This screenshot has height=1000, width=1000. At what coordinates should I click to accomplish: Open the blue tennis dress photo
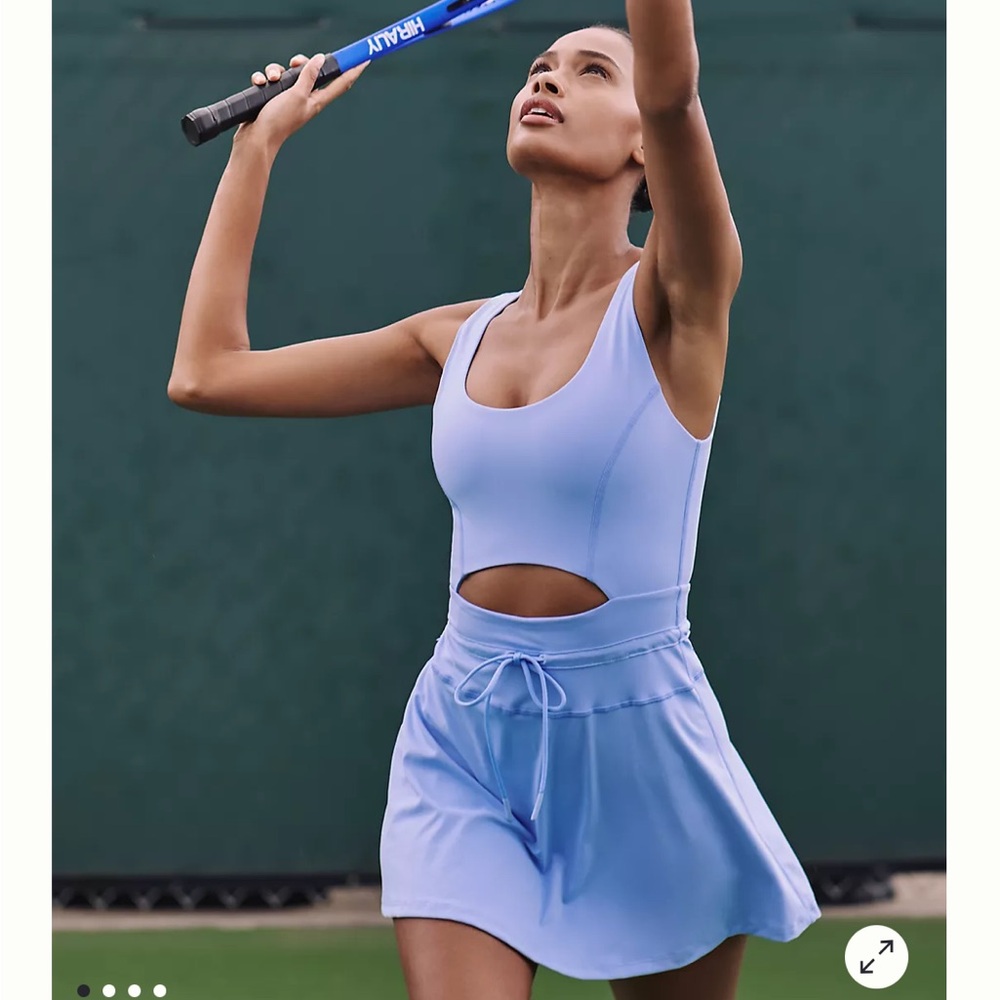[x=498, y=500]
